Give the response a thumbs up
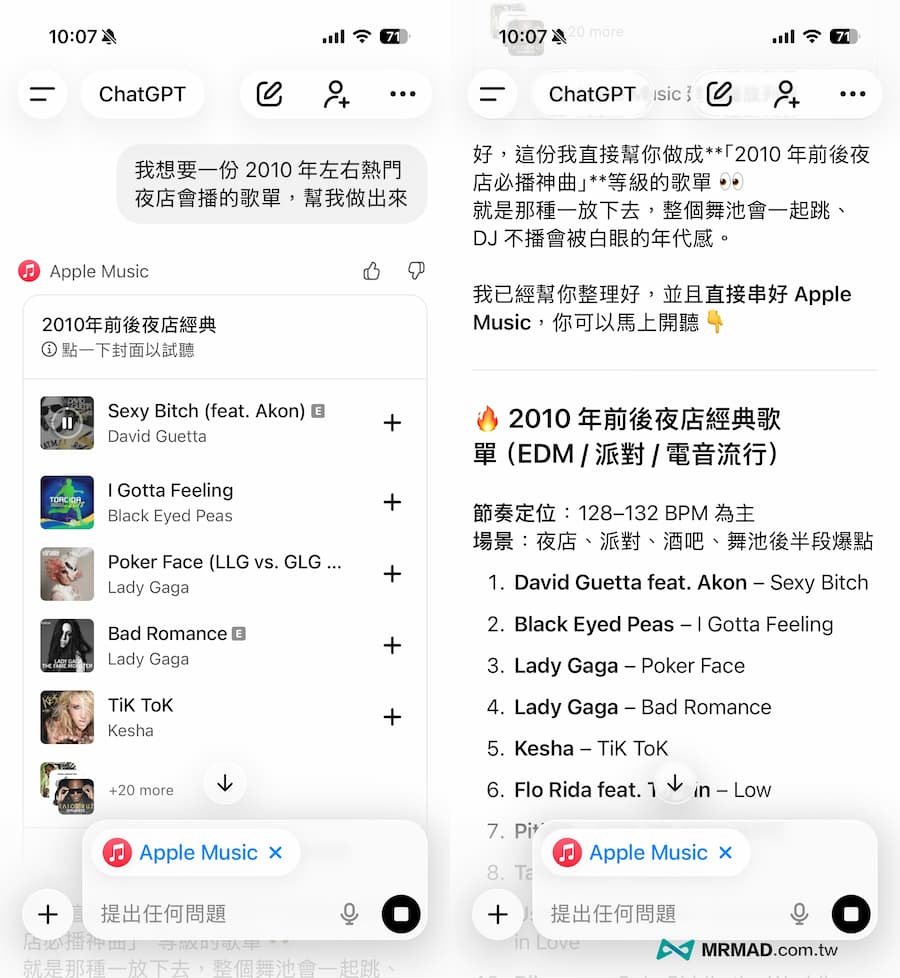This screenshot has width=900, height=978. 371,271
